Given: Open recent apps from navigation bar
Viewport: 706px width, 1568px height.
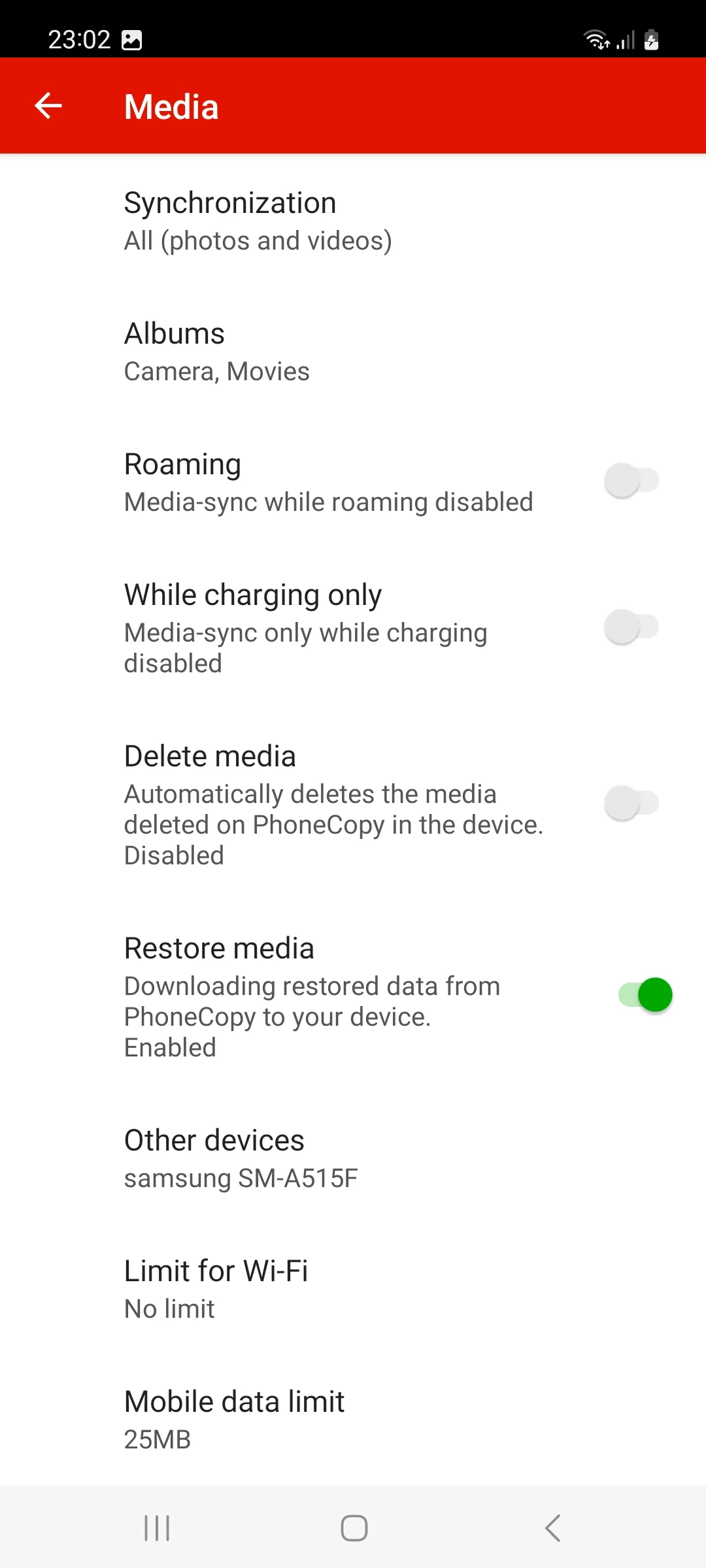Looking at the screenshot, I should tap(157, 1528).
